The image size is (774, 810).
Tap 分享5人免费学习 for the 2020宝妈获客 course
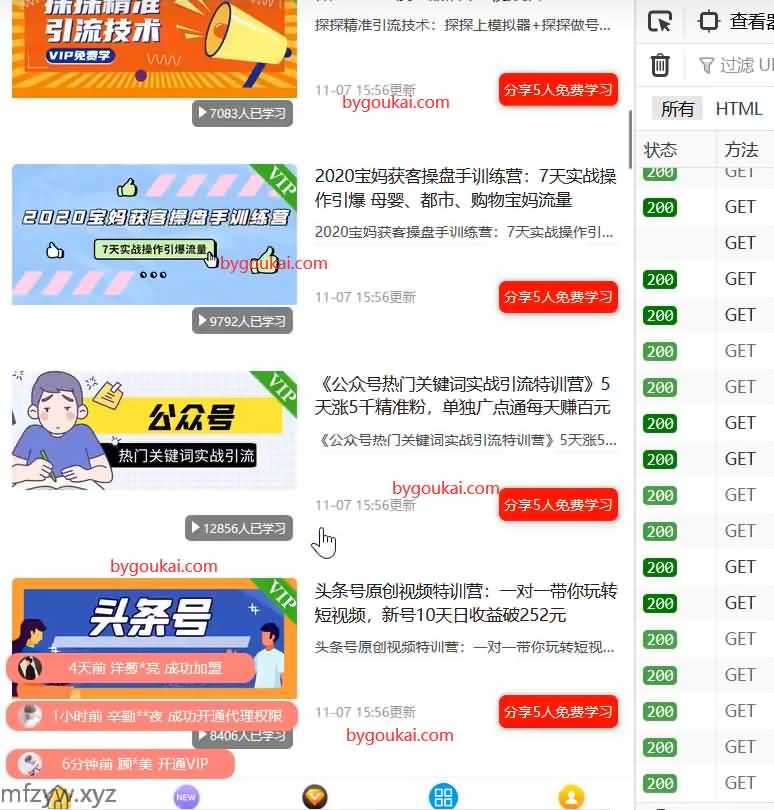click(558, 297)
